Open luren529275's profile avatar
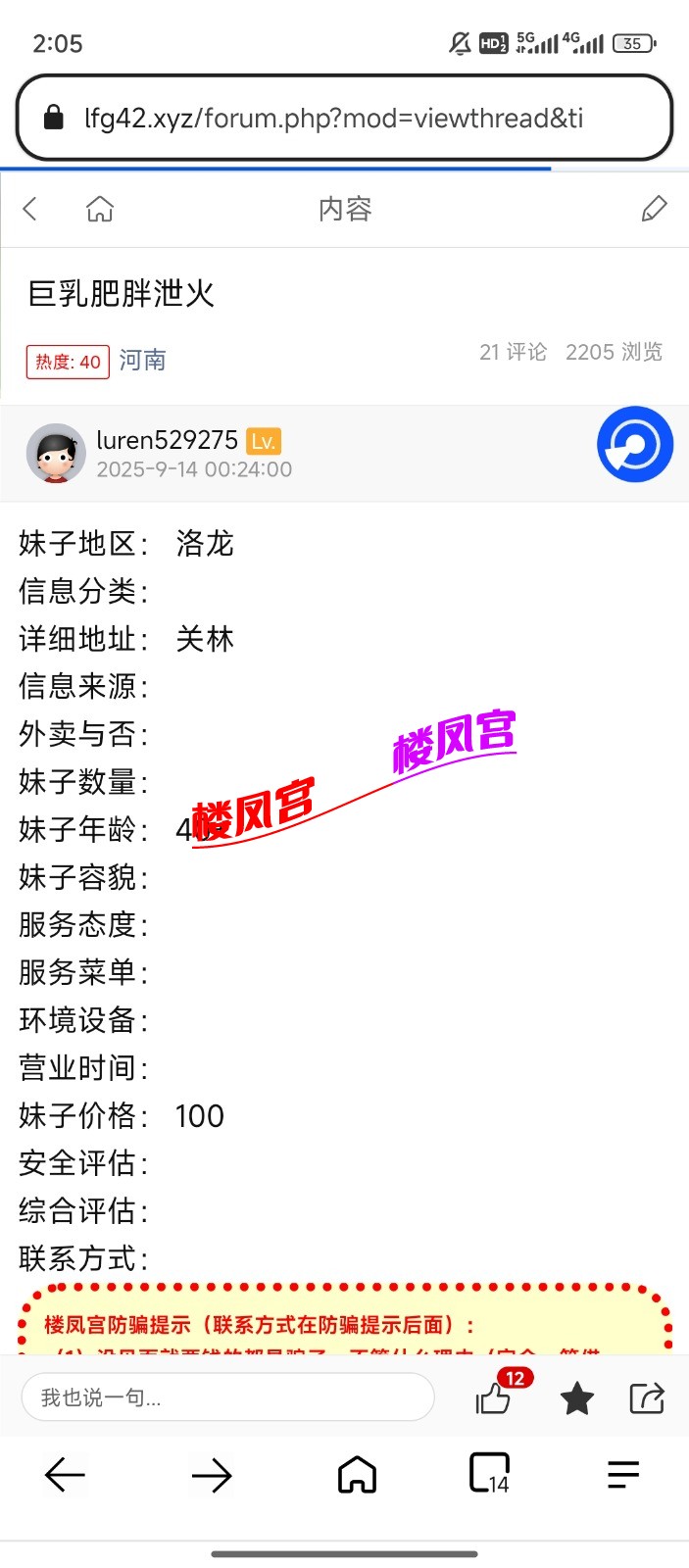This screenshot has height=1568, width=689. (x=56, y=453)
